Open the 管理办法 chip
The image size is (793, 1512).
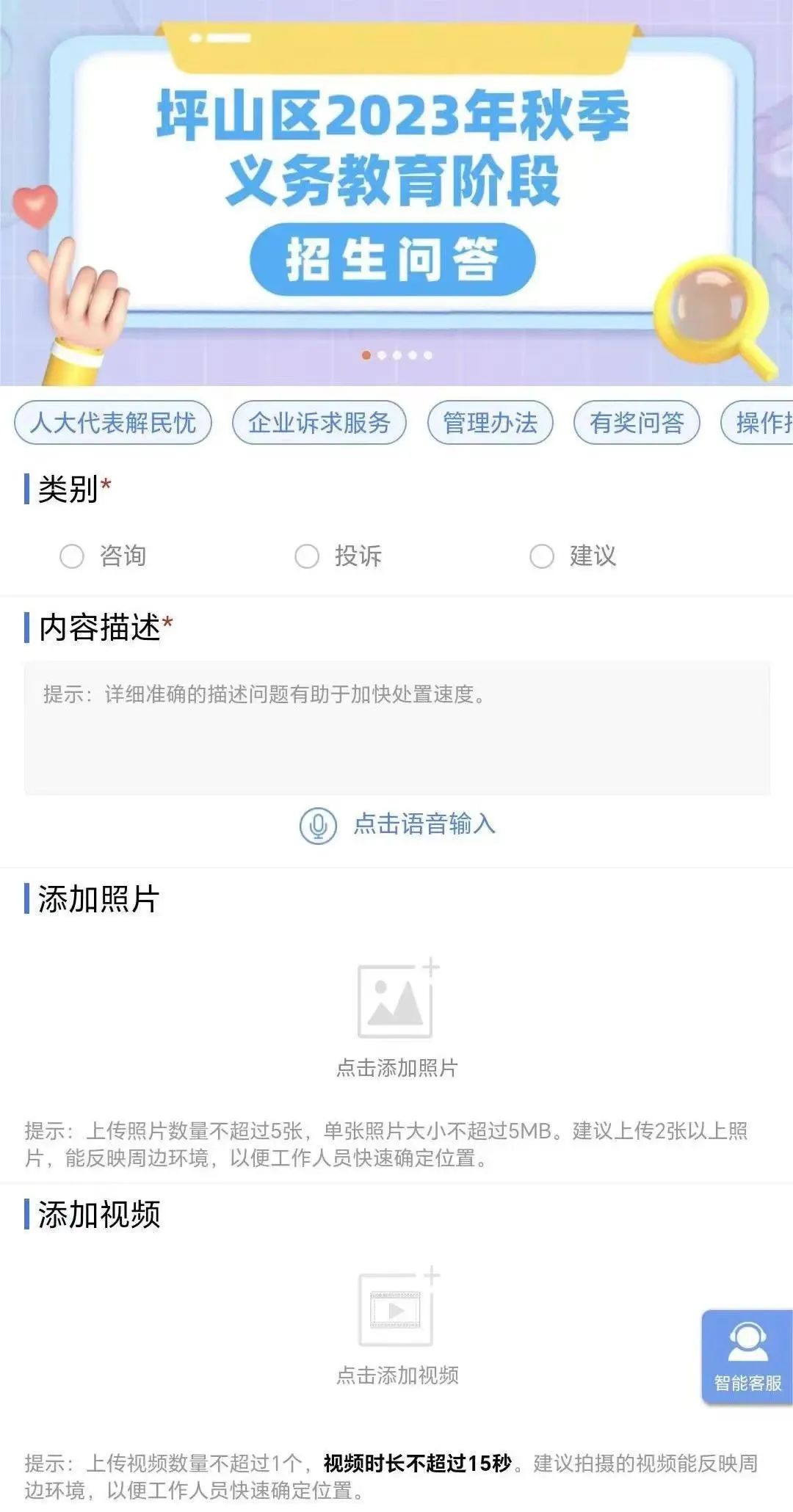pos(490,423)
